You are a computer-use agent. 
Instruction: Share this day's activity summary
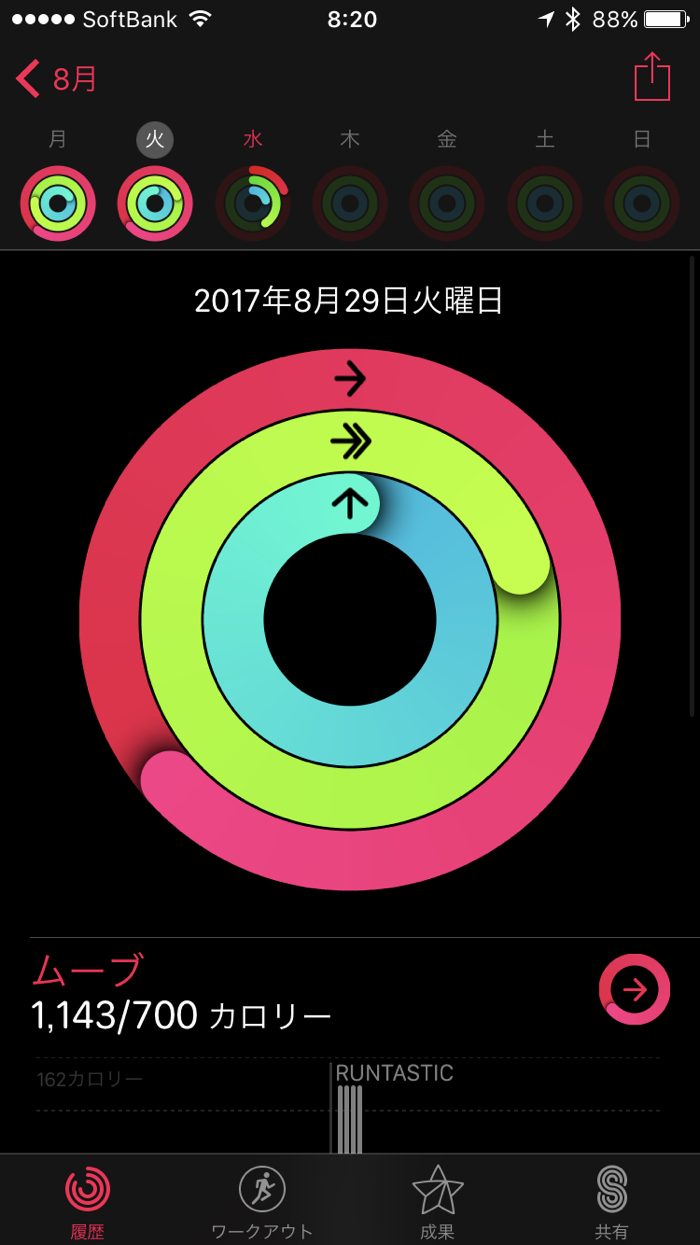click(651, 77)
